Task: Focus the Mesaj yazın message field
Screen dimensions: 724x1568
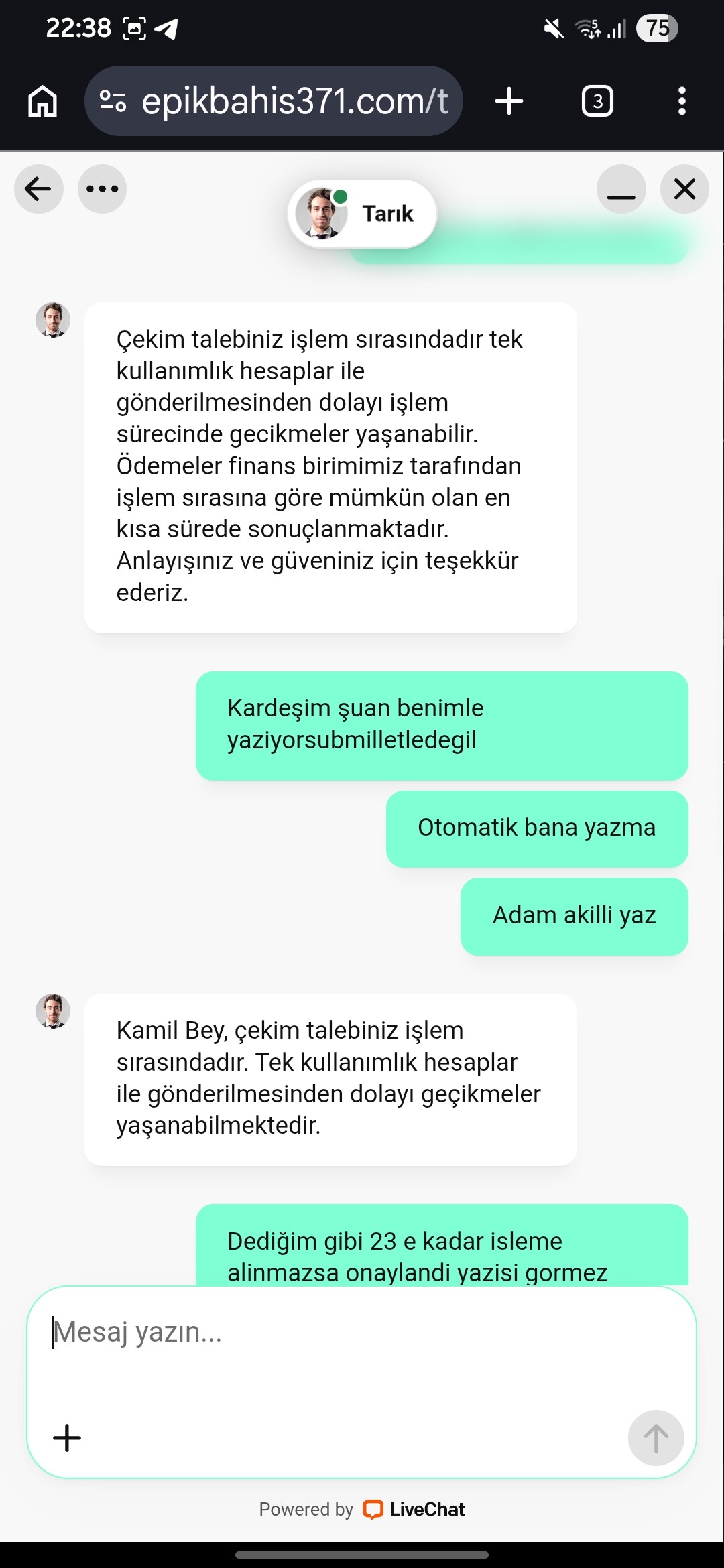Action: 362,1332
